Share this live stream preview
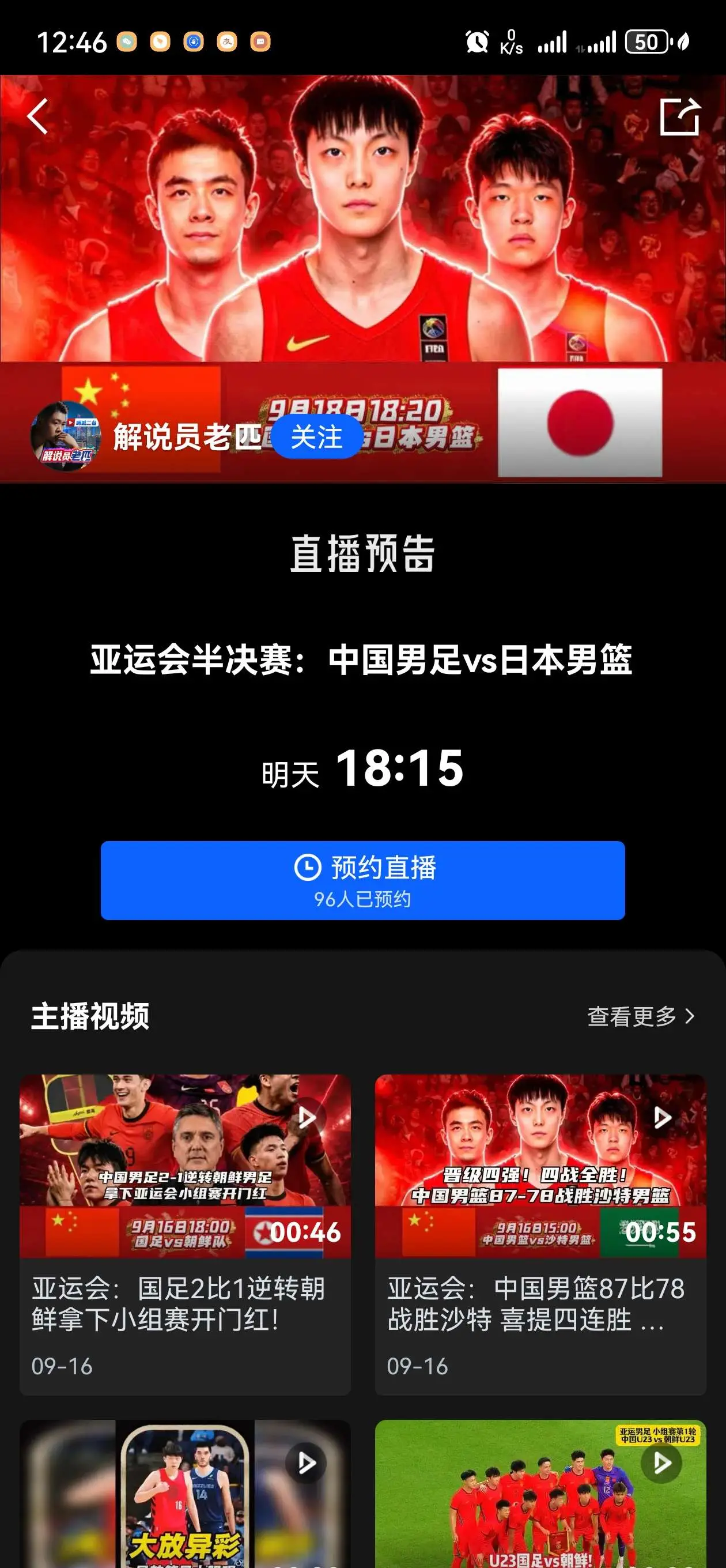This screenshot has width=726, height=1568. [680, 116]
